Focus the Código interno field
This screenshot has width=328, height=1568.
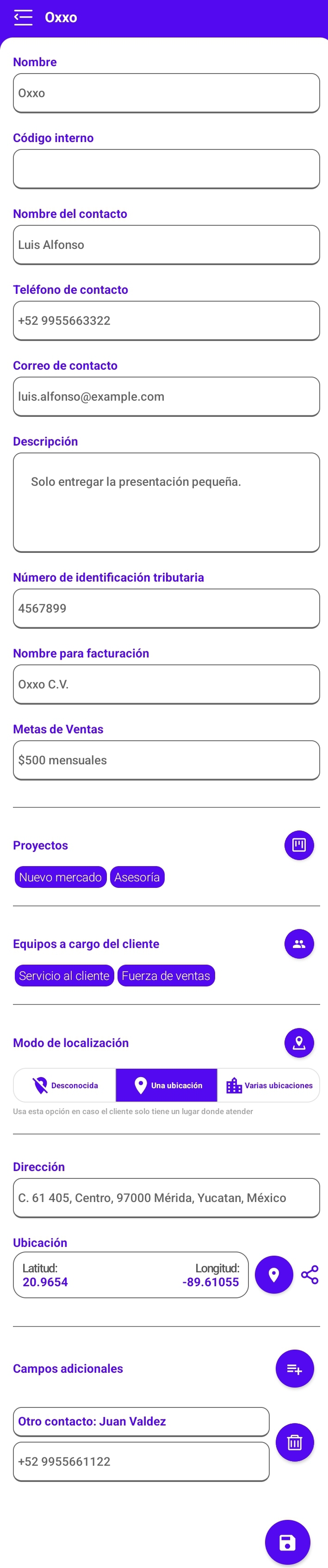coord(166,169)
